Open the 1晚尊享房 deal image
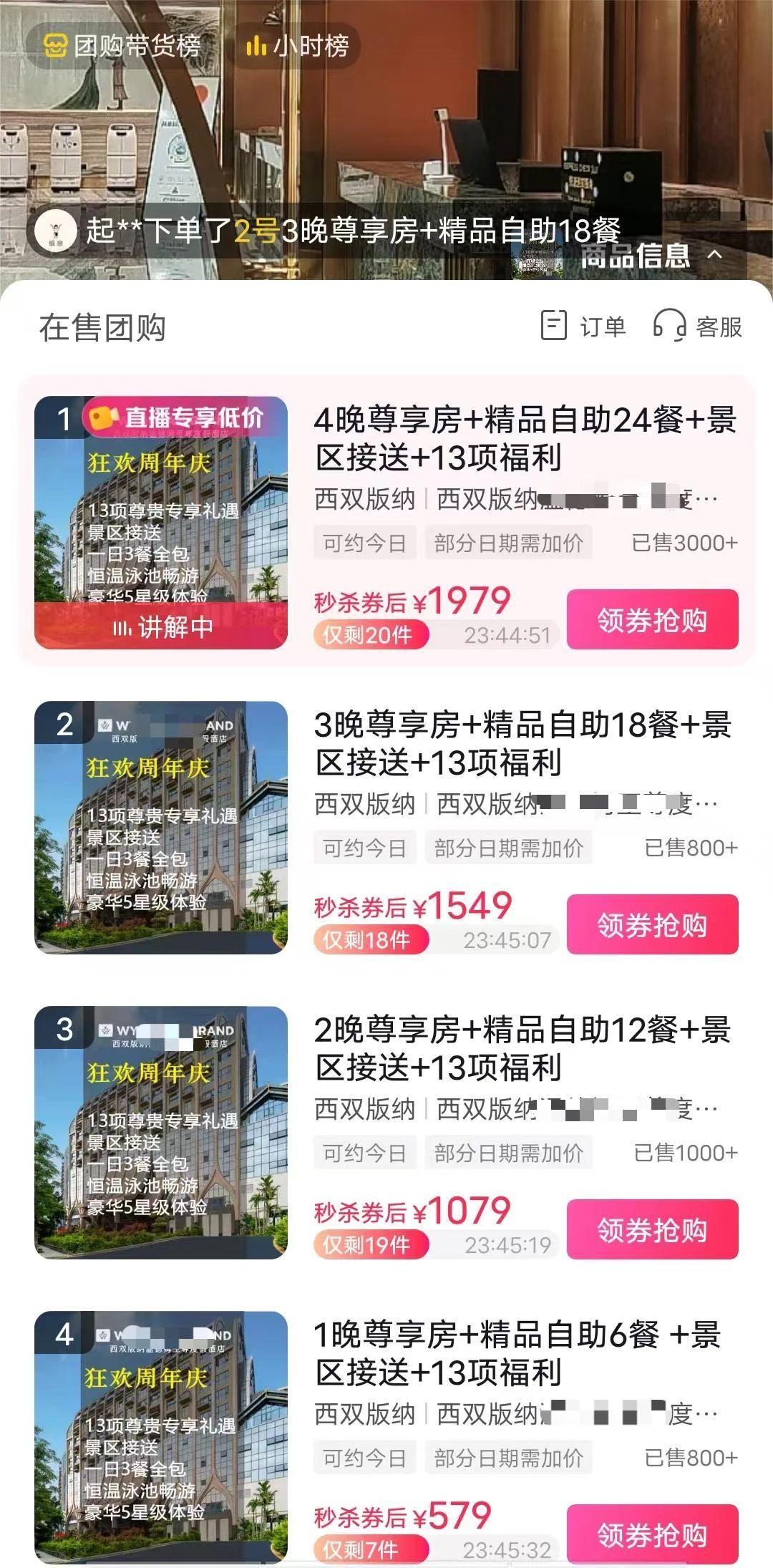The width and height of the screenshot is (773, 1568). pyautogui.click(x=161, y=1438)
